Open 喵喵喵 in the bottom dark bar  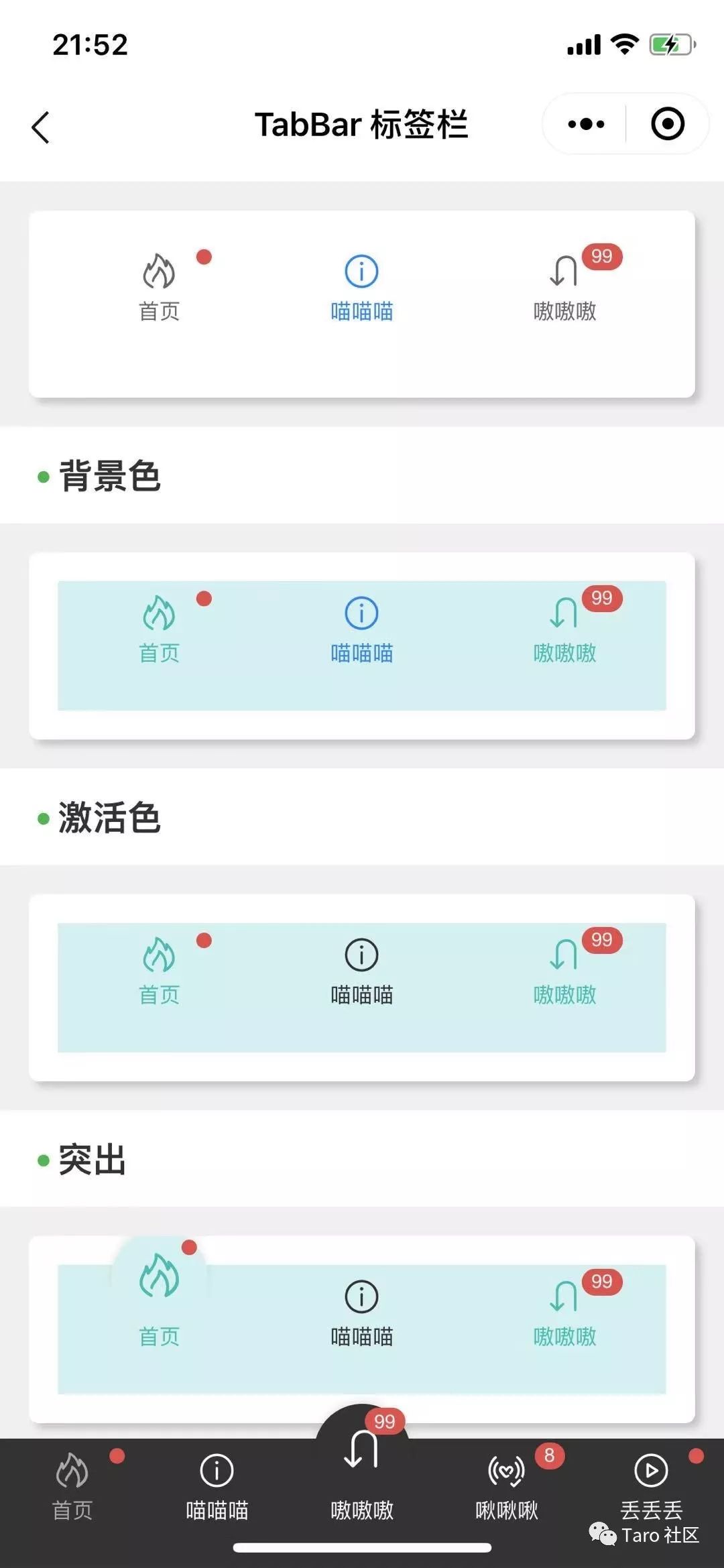click(217, 1486)
